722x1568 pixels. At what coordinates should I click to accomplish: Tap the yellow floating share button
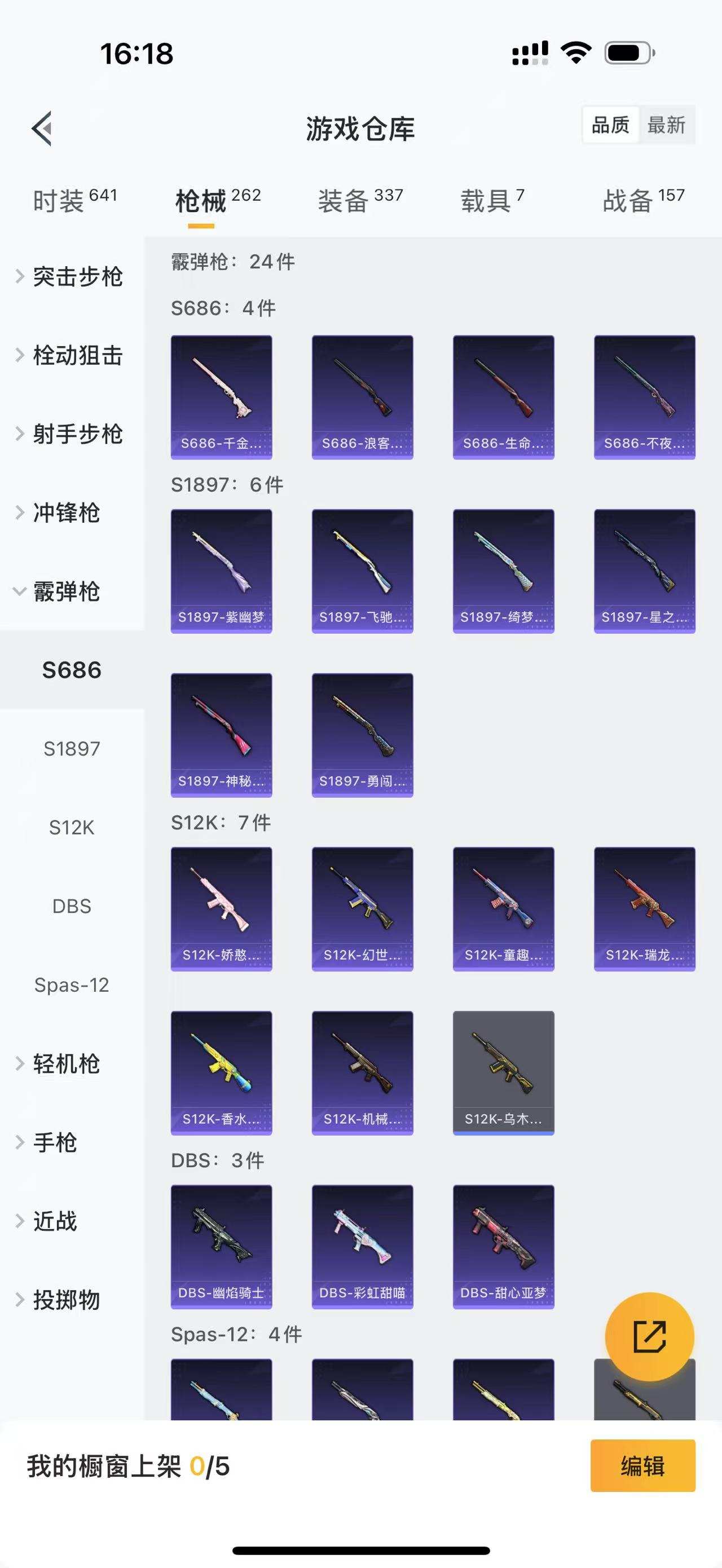click(649, 1337)
